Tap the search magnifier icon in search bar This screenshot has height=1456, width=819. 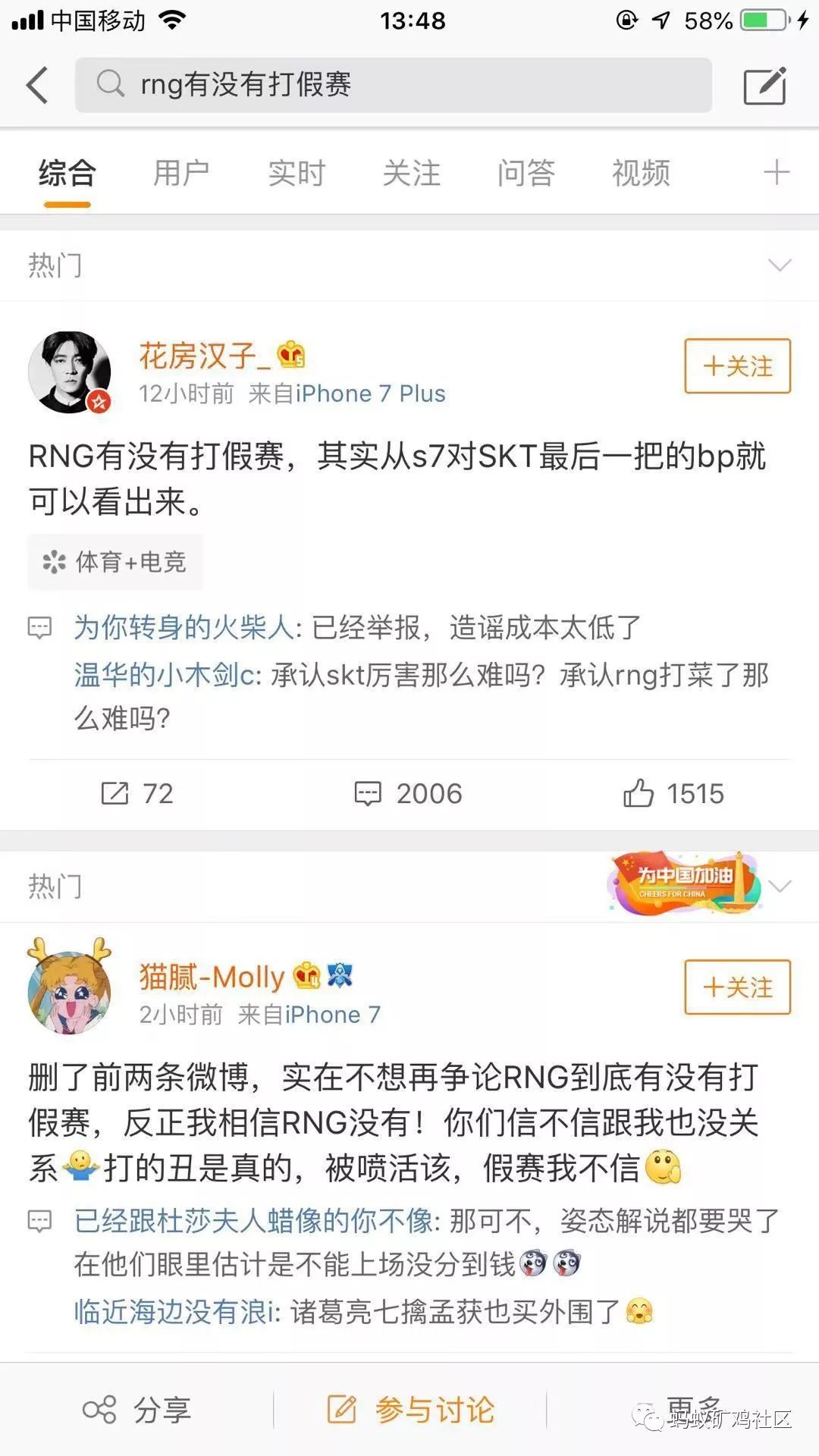click(111, 85)
